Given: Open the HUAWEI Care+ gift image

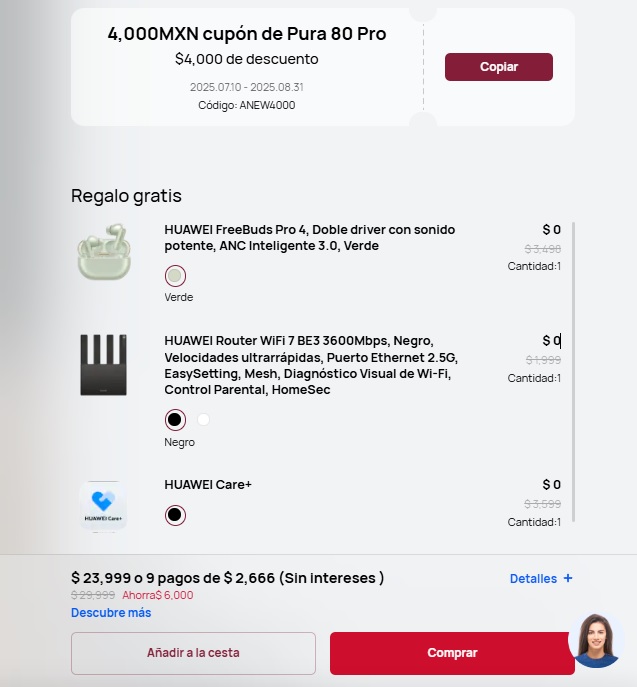Looking at the screenshot, I should pyautogui.click(x=104, y=506).
